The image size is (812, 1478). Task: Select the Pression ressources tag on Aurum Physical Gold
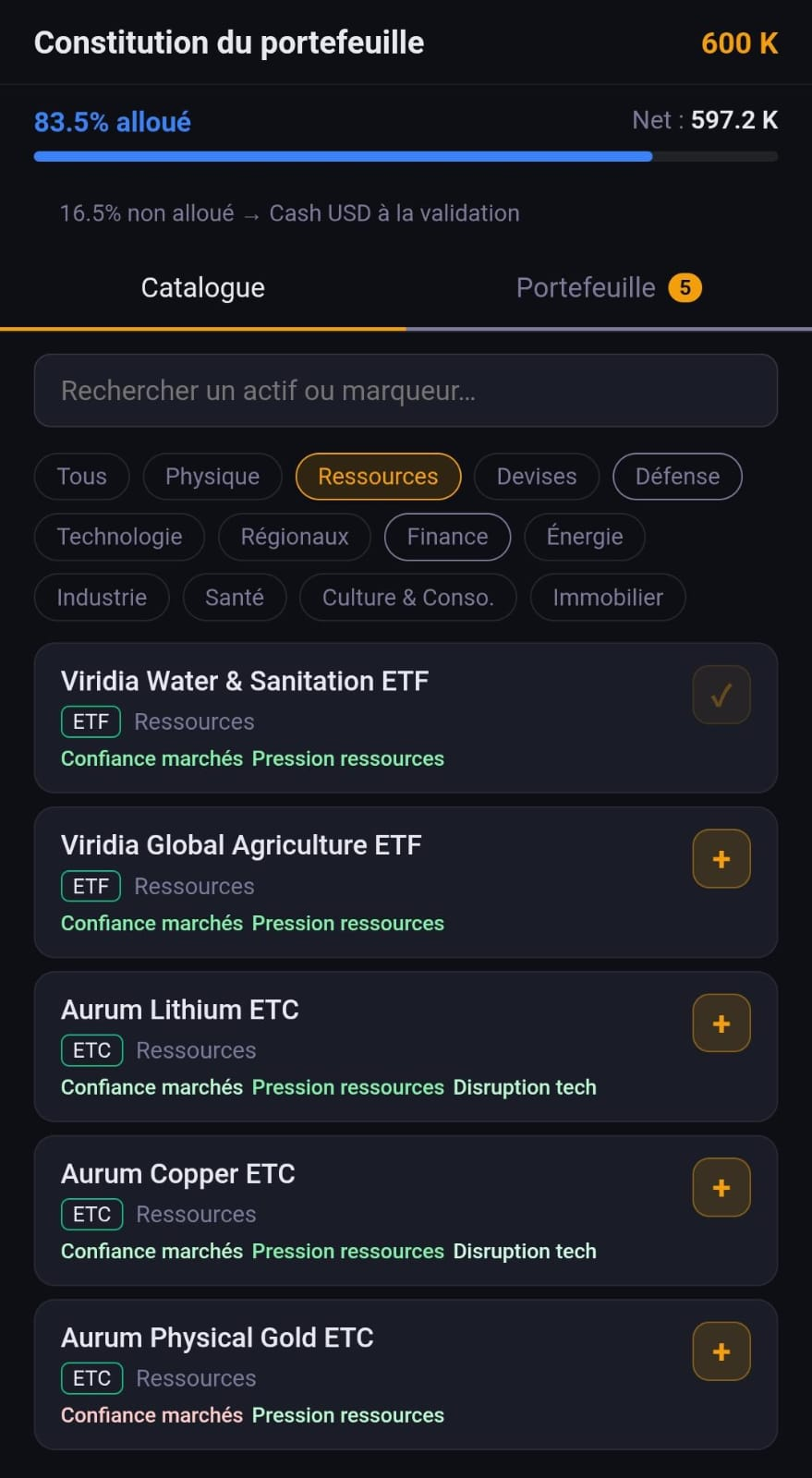[x=347, y=1415]
